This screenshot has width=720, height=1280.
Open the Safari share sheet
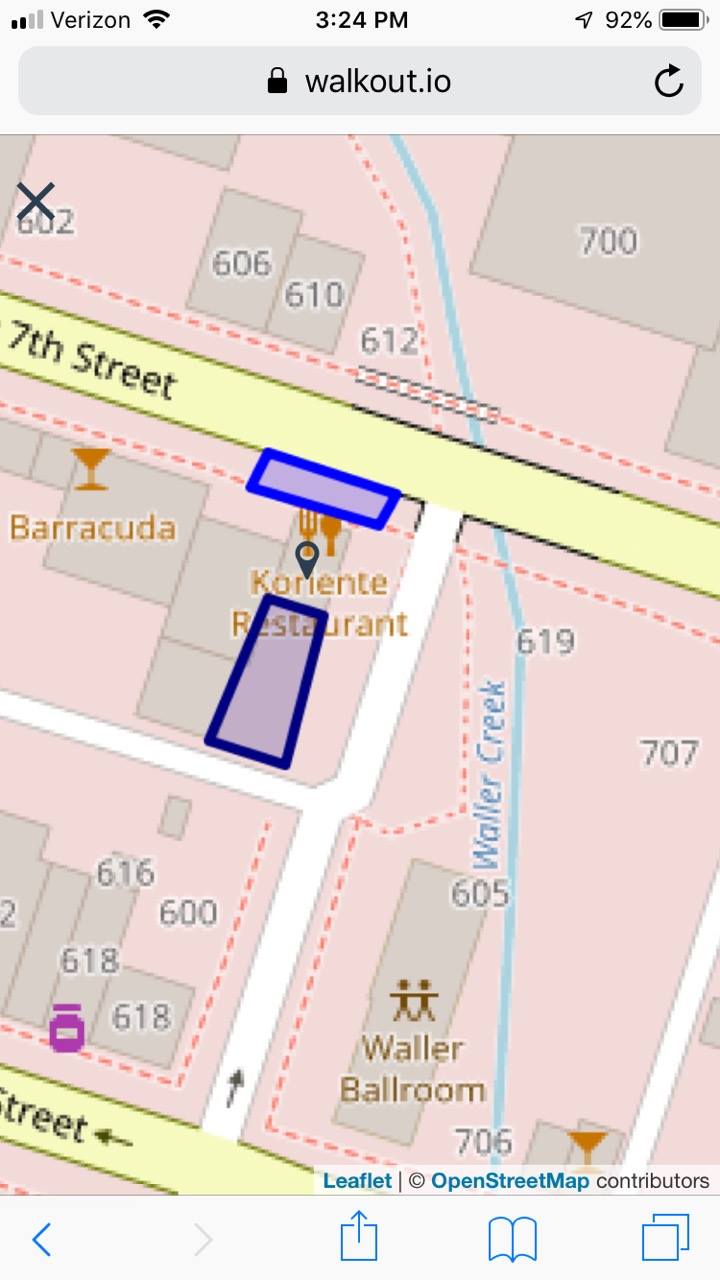tap(359, 1237)
